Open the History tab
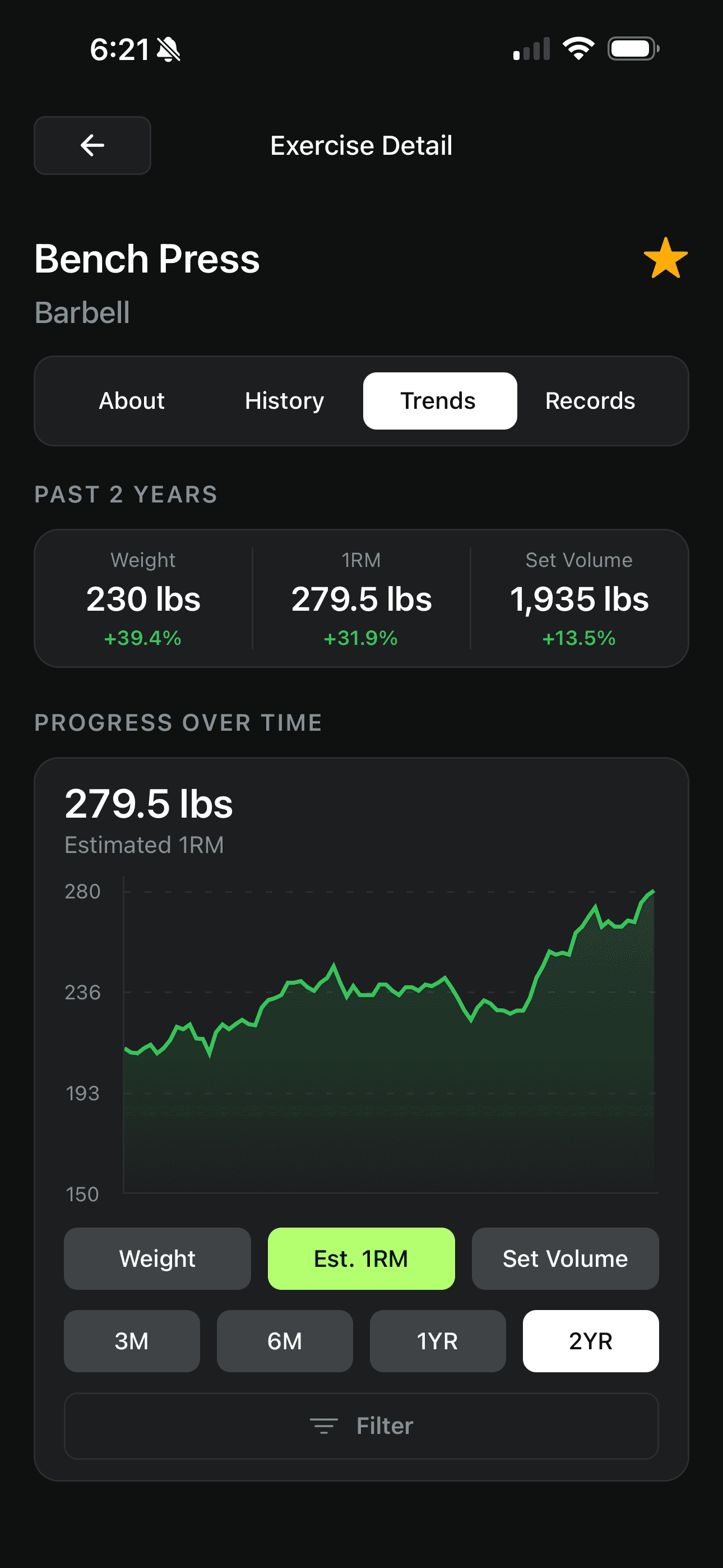Screen dimensions: 723x1568 pos(284,401)
